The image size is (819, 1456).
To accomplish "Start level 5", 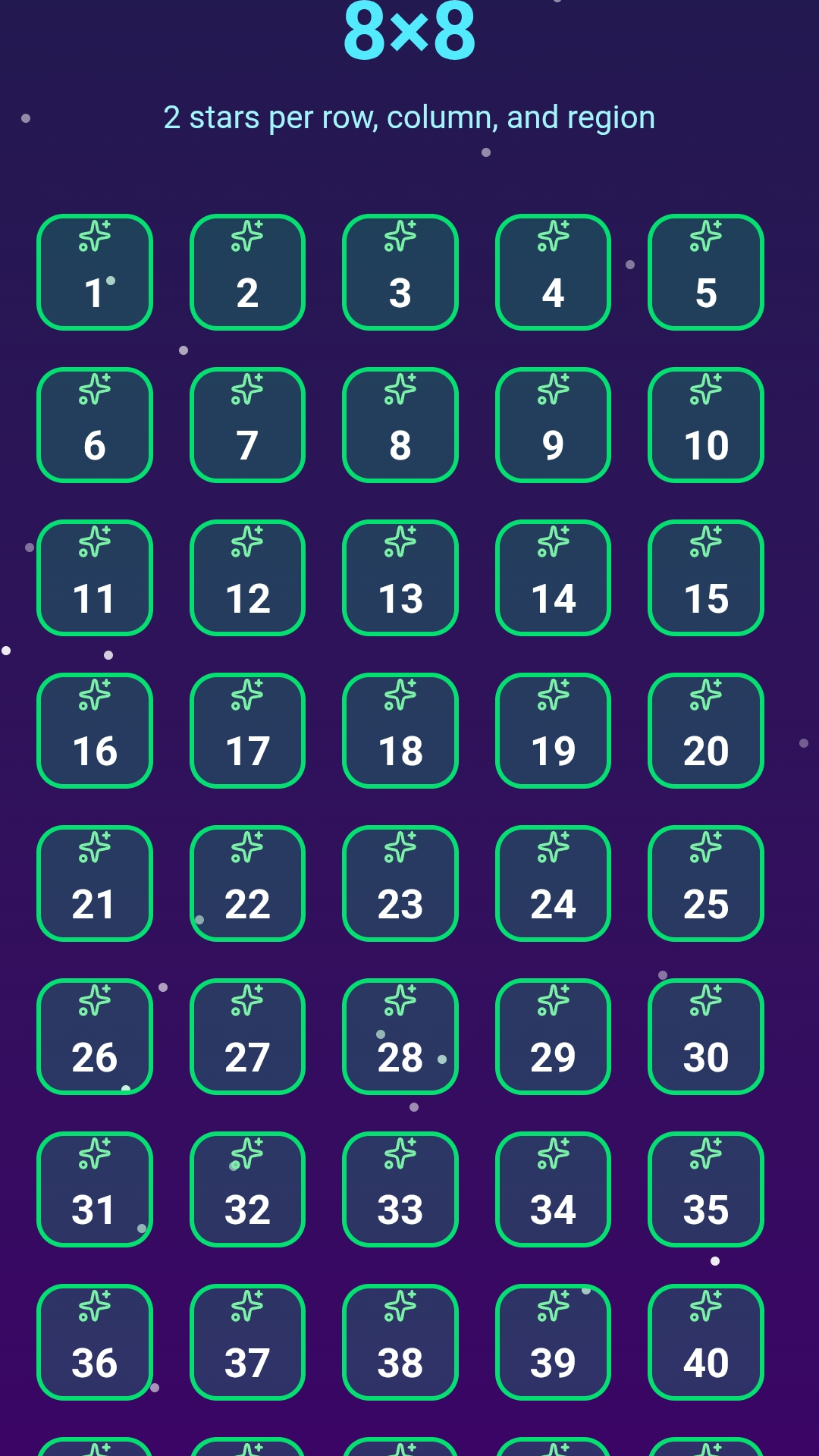I will pos(706,272).
